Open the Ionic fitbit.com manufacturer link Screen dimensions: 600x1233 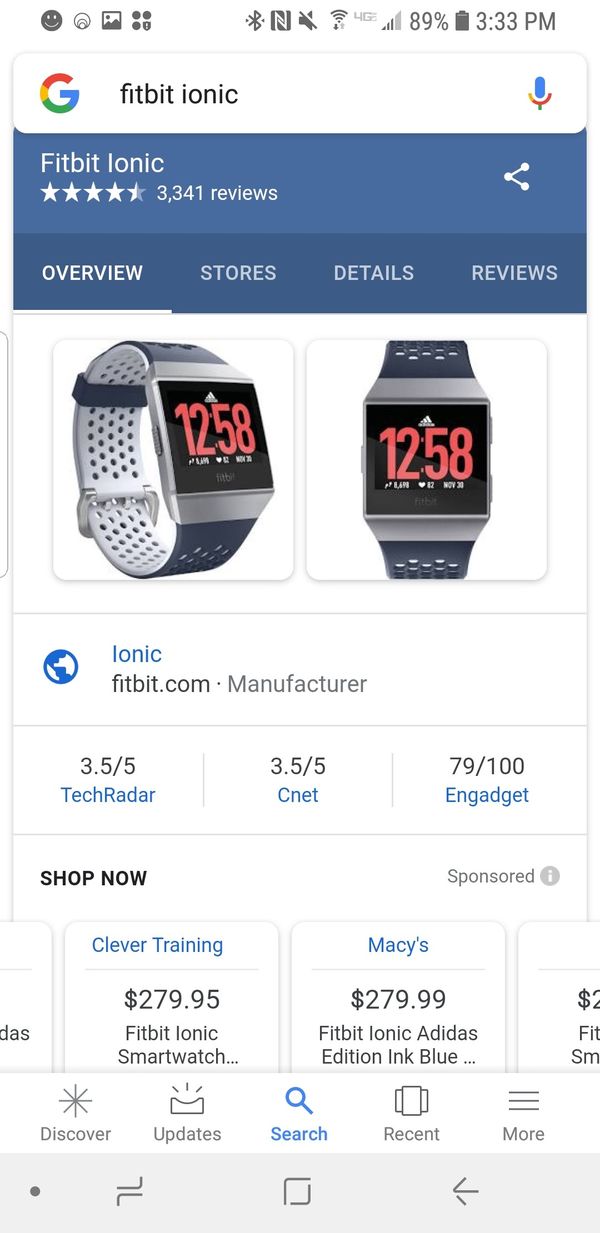[137, 655]
